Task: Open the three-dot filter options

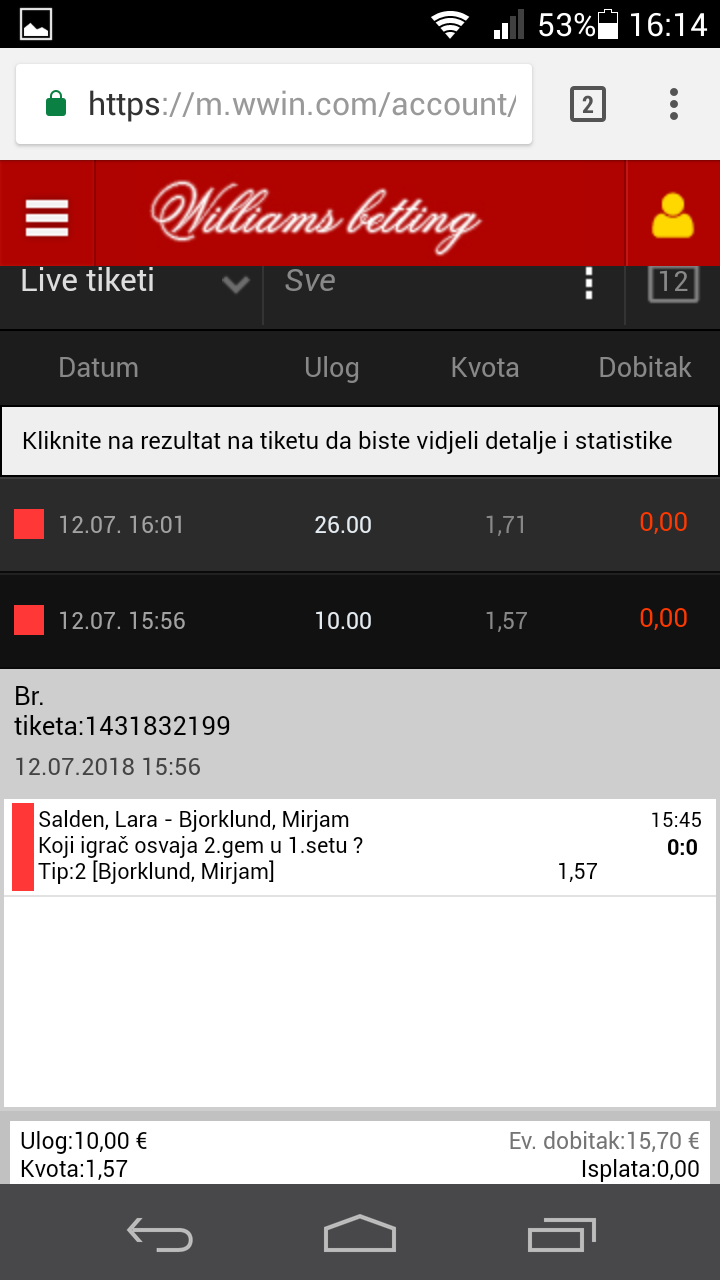Action: point(589,284)
